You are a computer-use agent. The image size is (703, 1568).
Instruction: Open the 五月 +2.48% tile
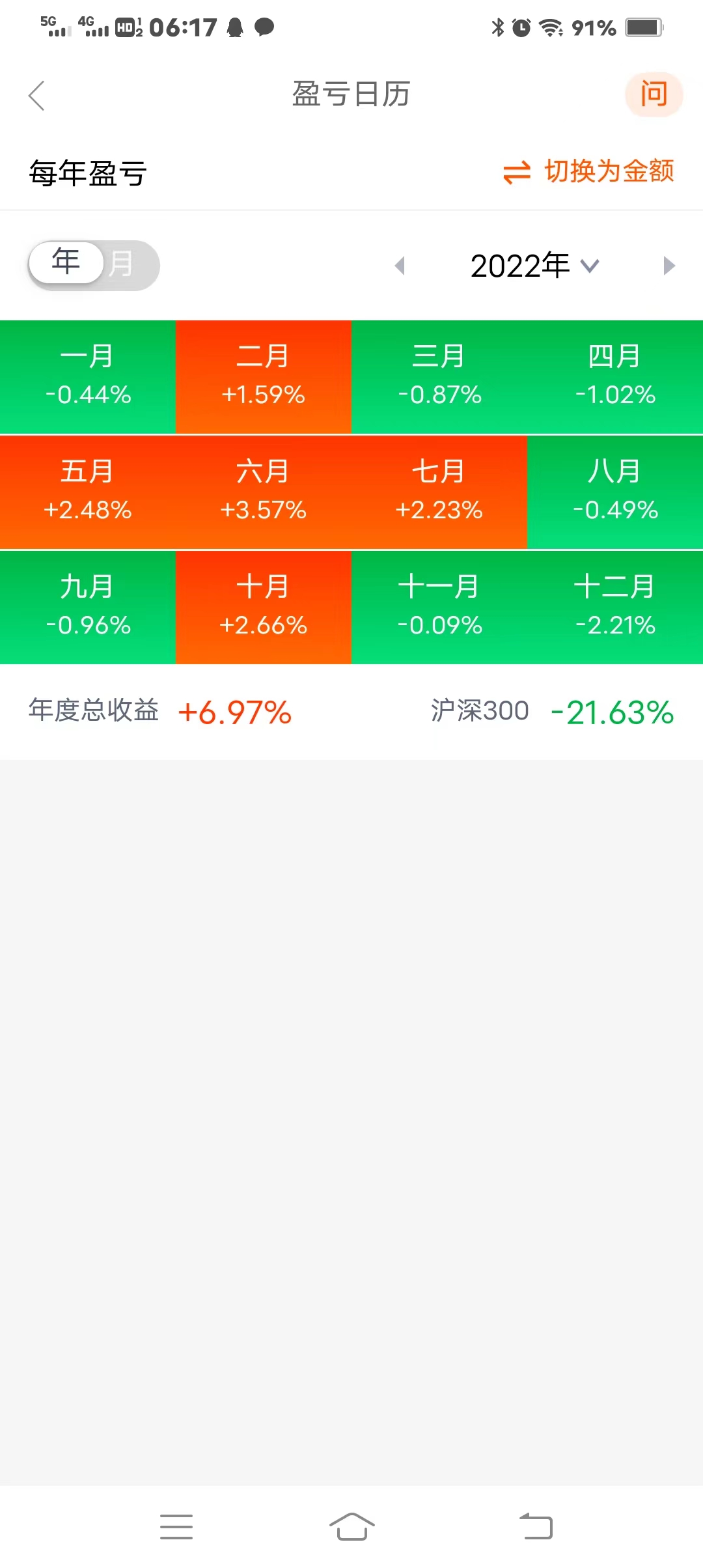tap(88, 492)
